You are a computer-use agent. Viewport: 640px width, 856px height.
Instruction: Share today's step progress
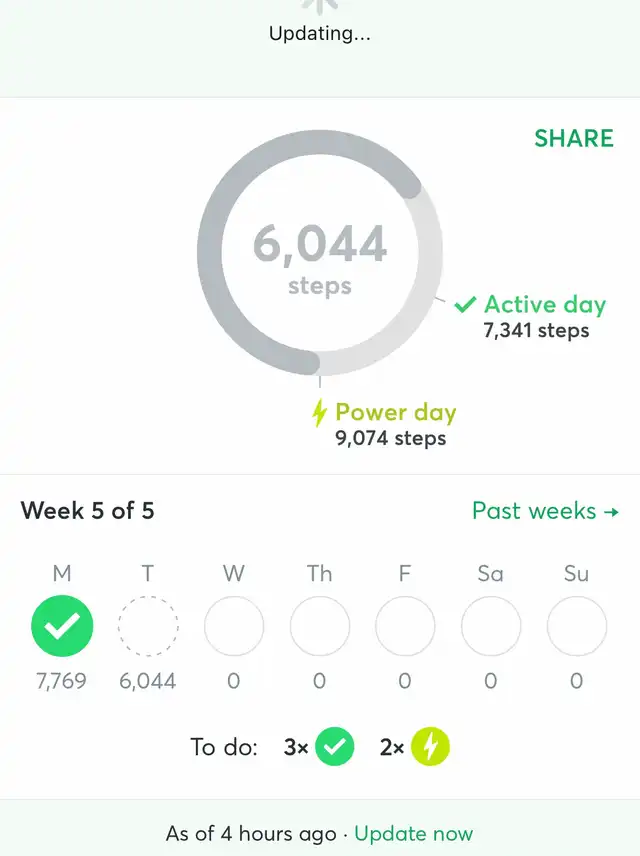[x=573, y=138]
